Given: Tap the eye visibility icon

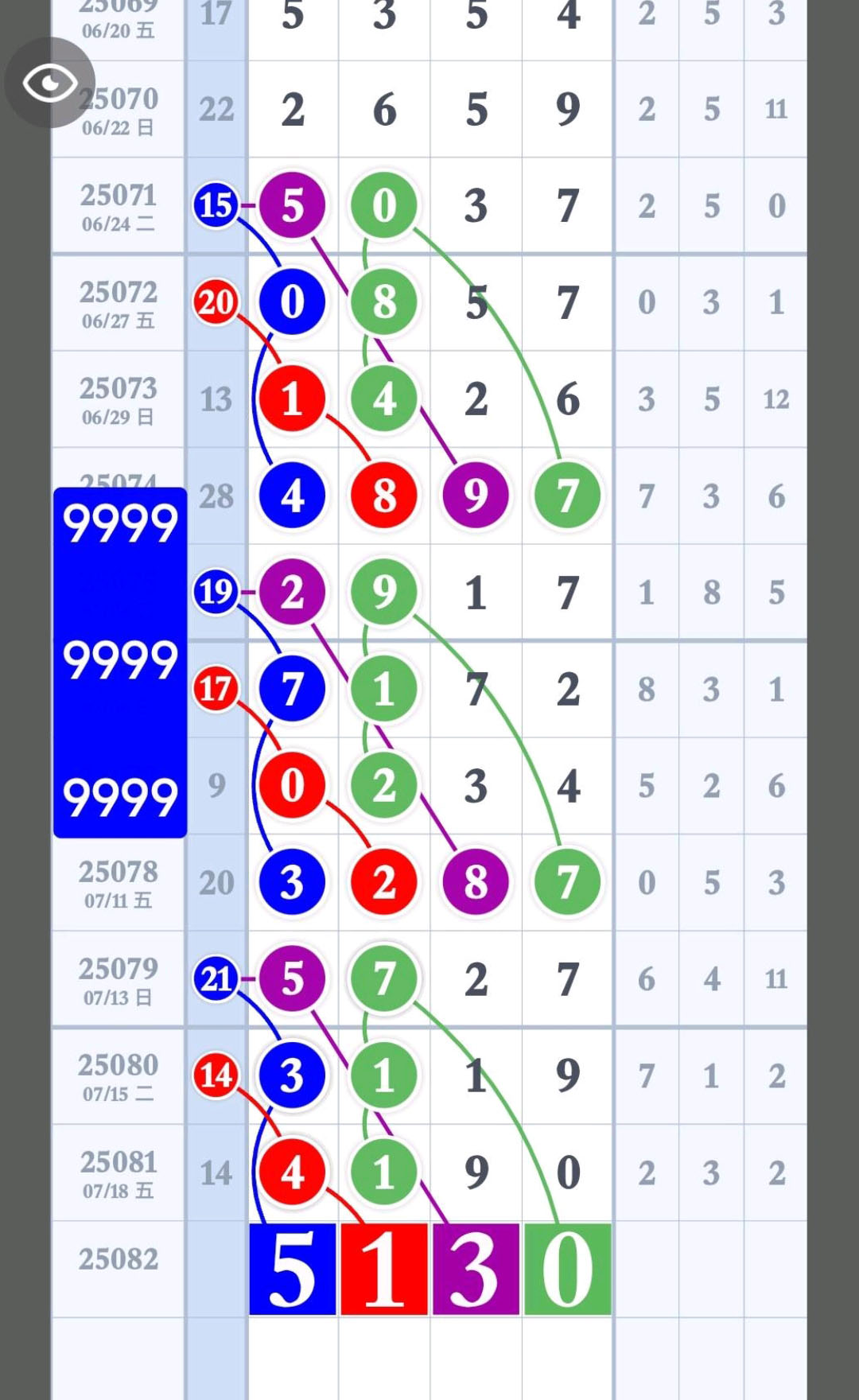Looking at the screenshot, I should click(49, 83).
